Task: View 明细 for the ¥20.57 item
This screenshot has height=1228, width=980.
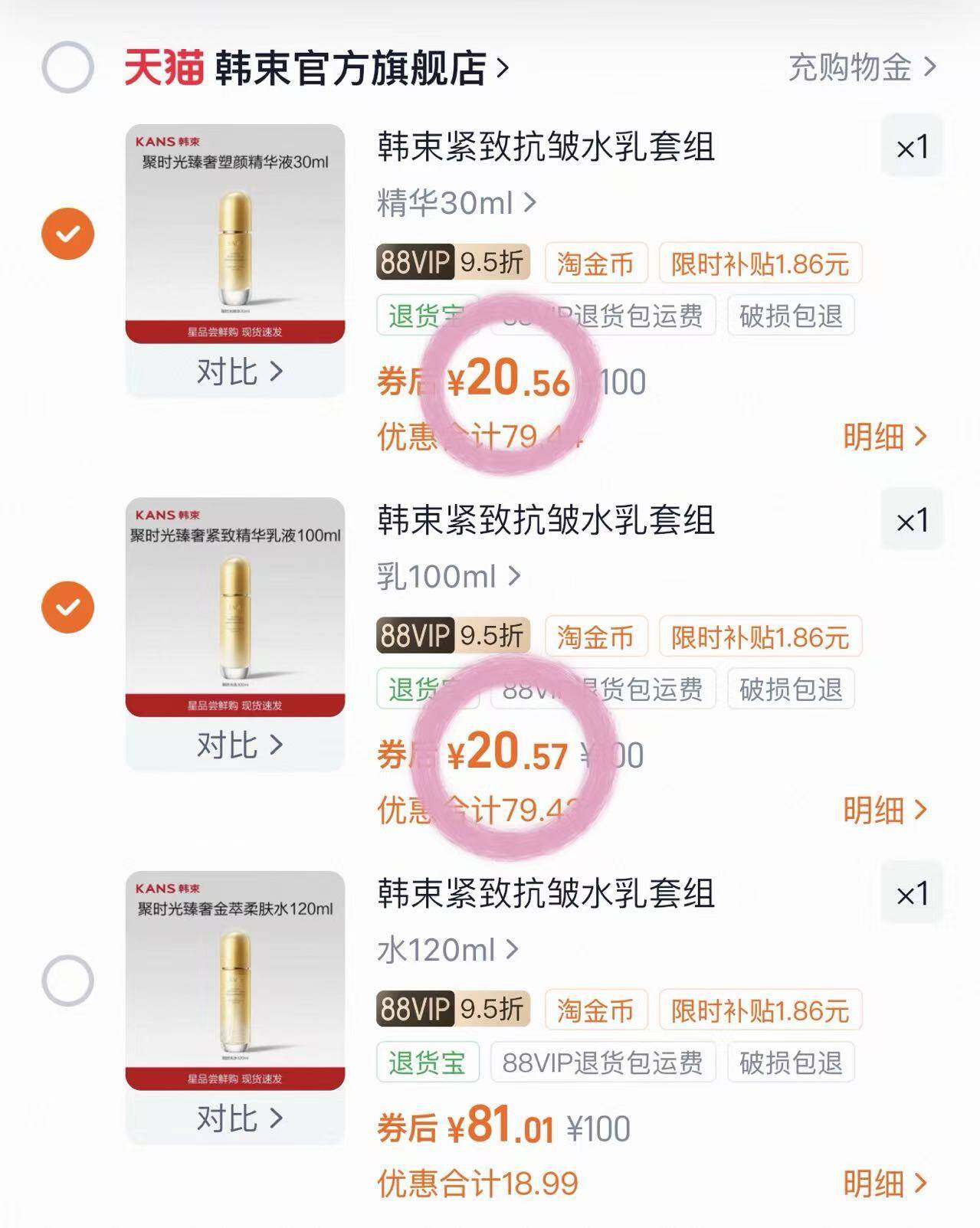Action: 885,810
